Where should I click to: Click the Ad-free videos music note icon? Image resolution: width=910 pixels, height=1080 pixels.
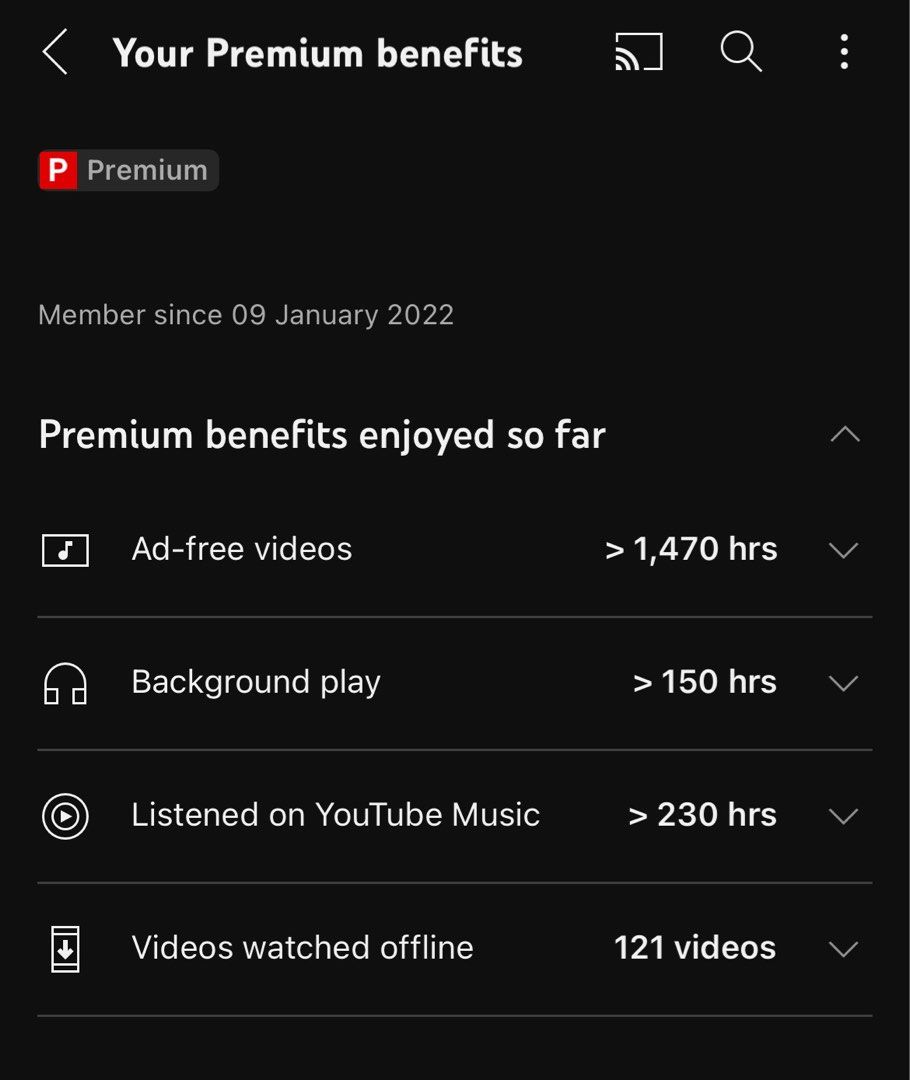(x=64, y=549)
